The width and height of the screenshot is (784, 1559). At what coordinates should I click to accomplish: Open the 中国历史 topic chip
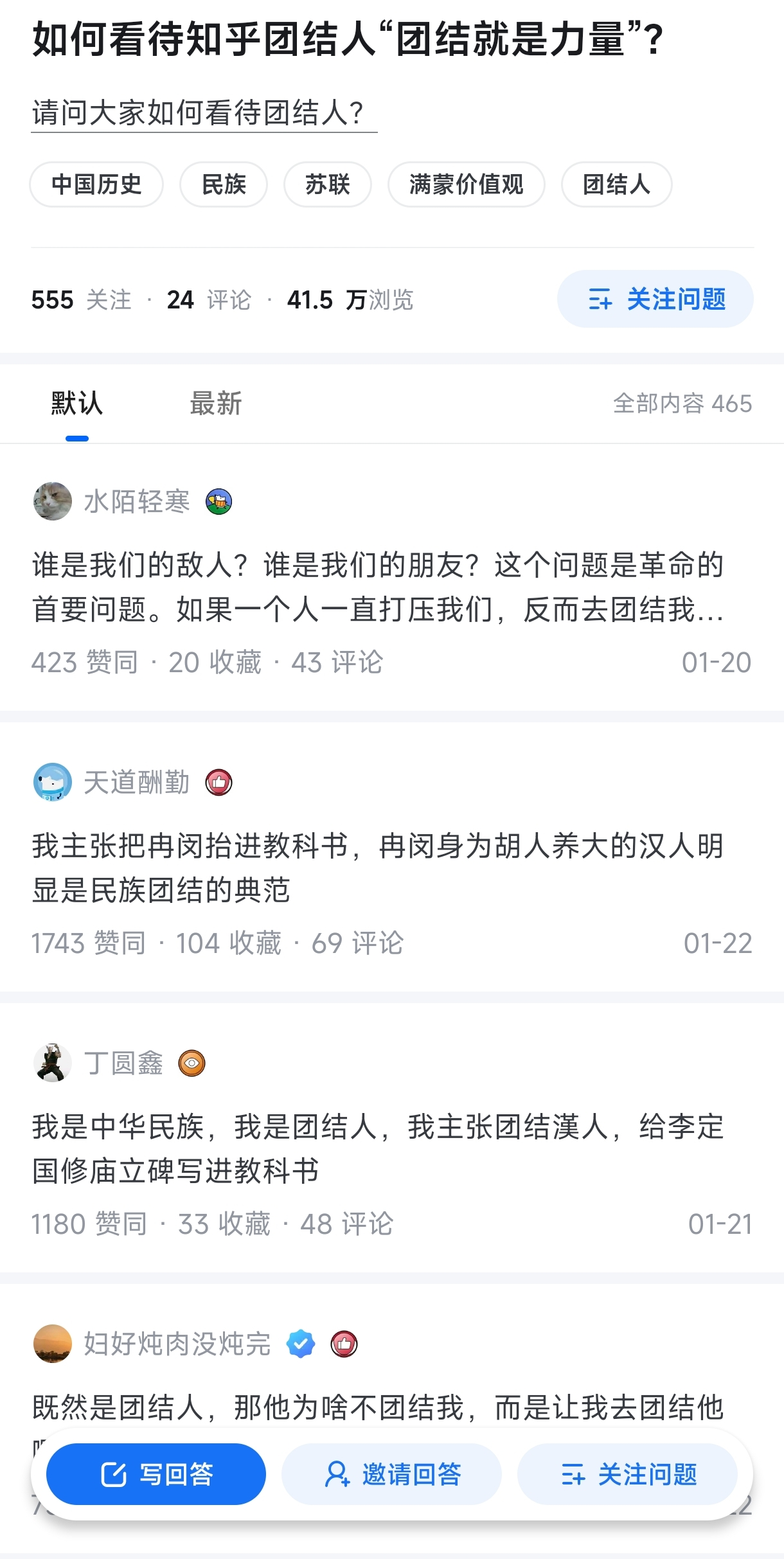pos(96,184)
